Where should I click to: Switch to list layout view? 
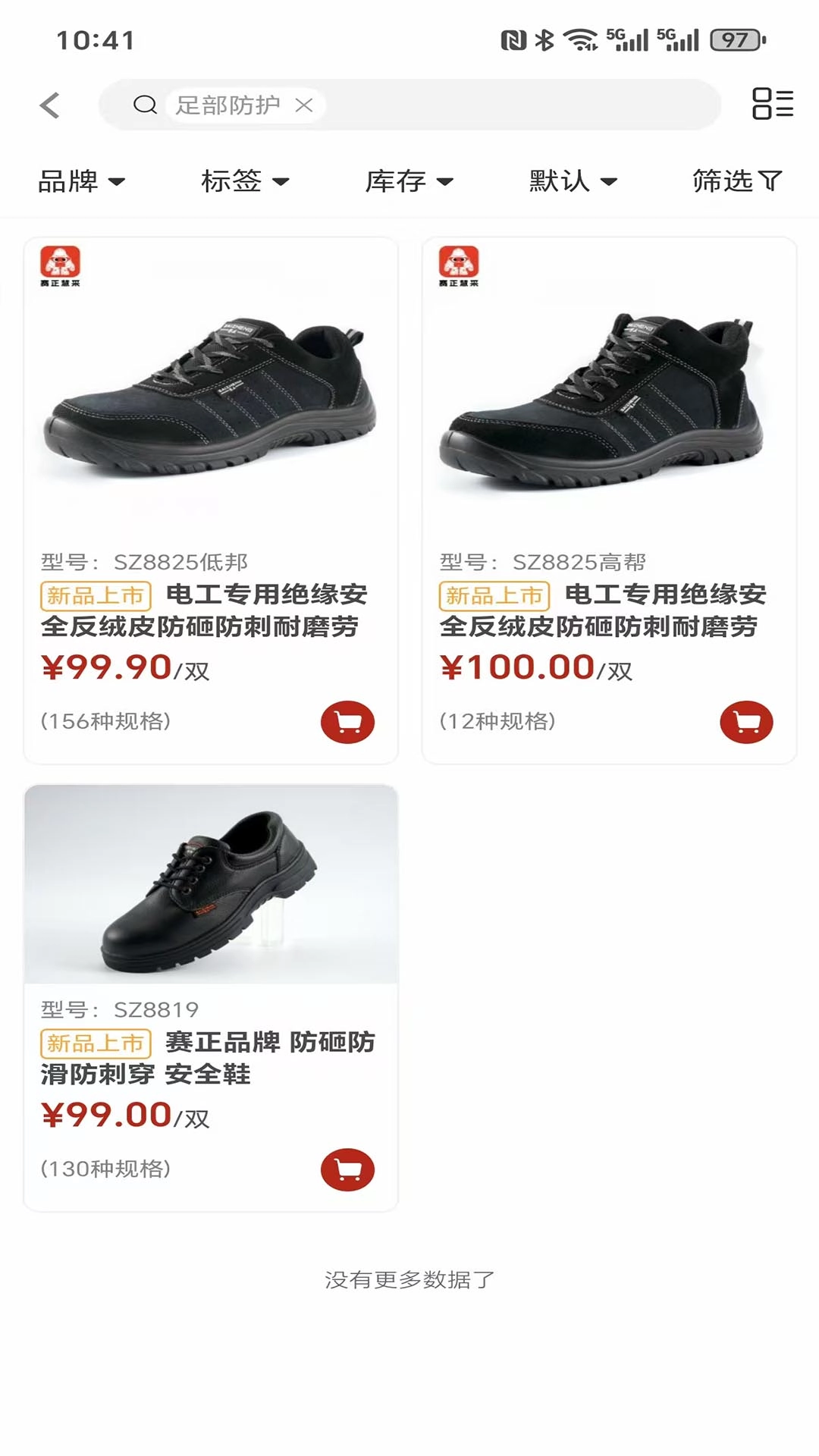coord(772,104)
